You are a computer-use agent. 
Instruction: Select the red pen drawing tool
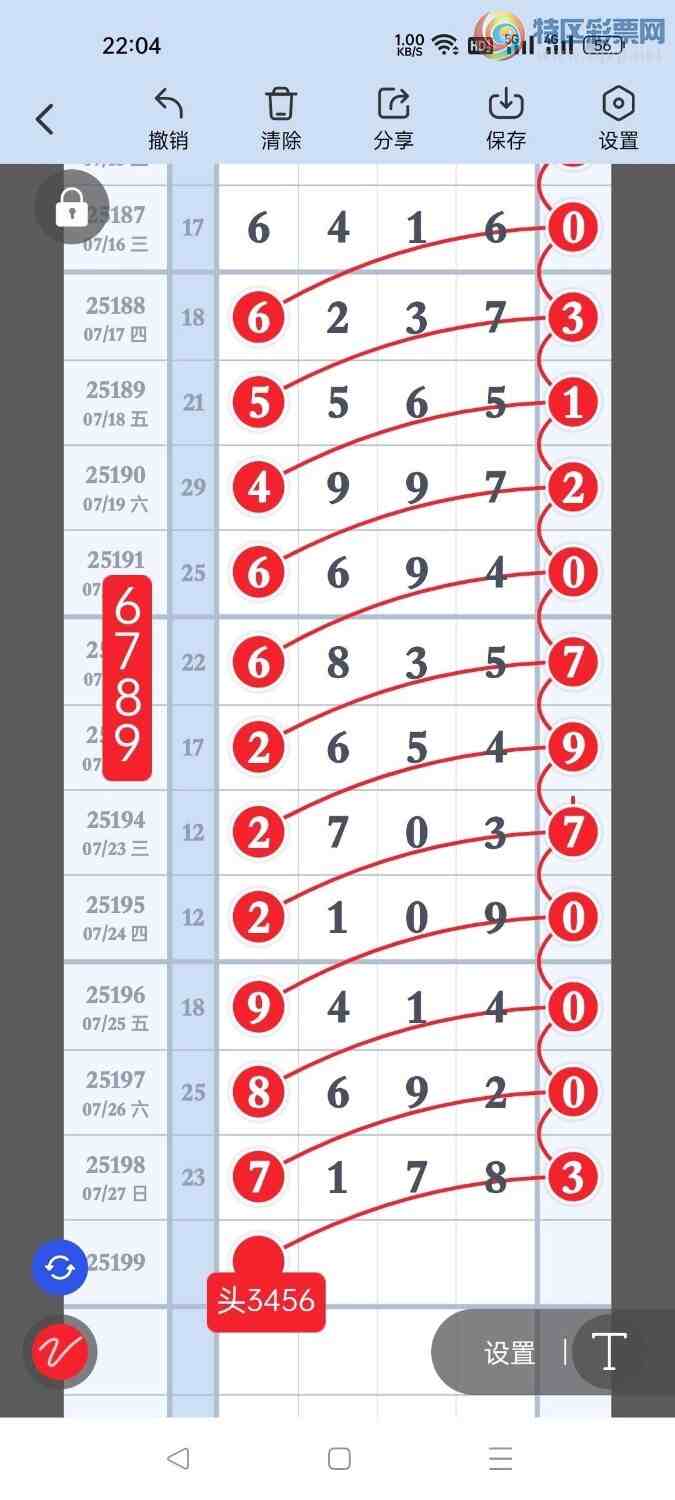60,1352
